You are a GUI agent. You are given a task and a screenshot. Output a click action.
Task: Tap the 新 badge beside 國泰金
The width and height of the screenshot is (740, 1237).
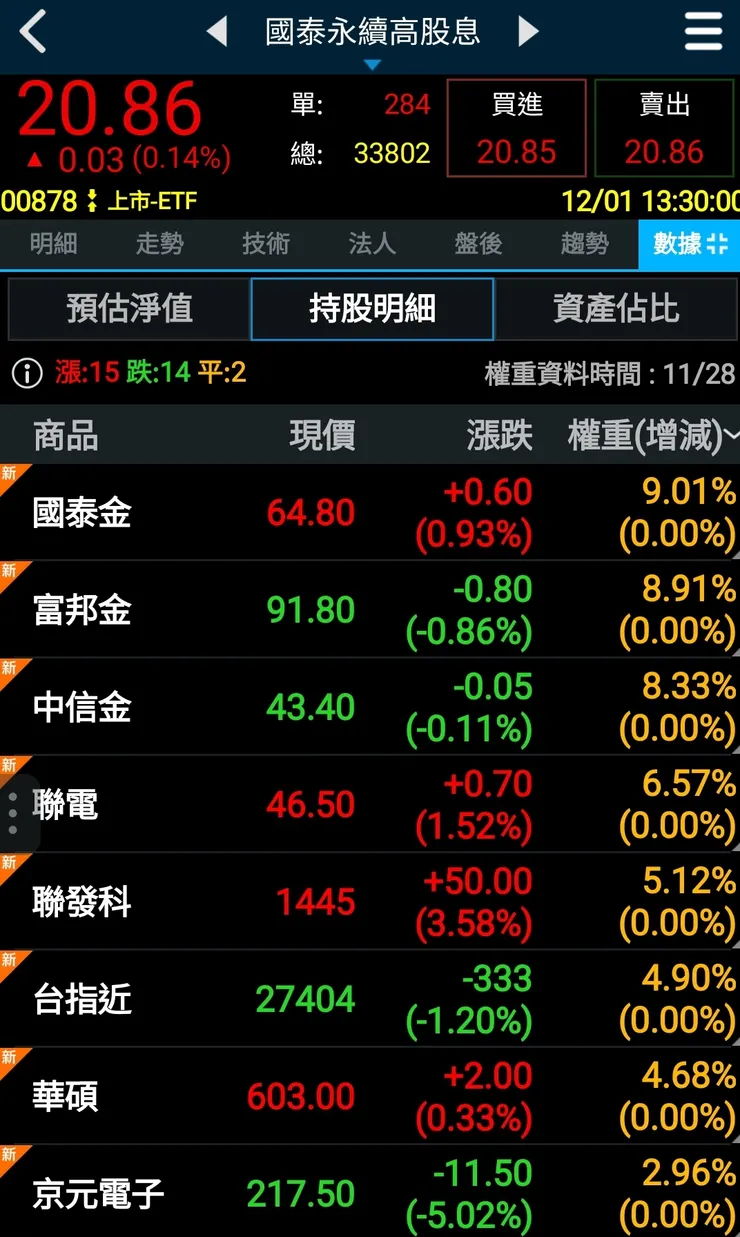tap(10, 472)
